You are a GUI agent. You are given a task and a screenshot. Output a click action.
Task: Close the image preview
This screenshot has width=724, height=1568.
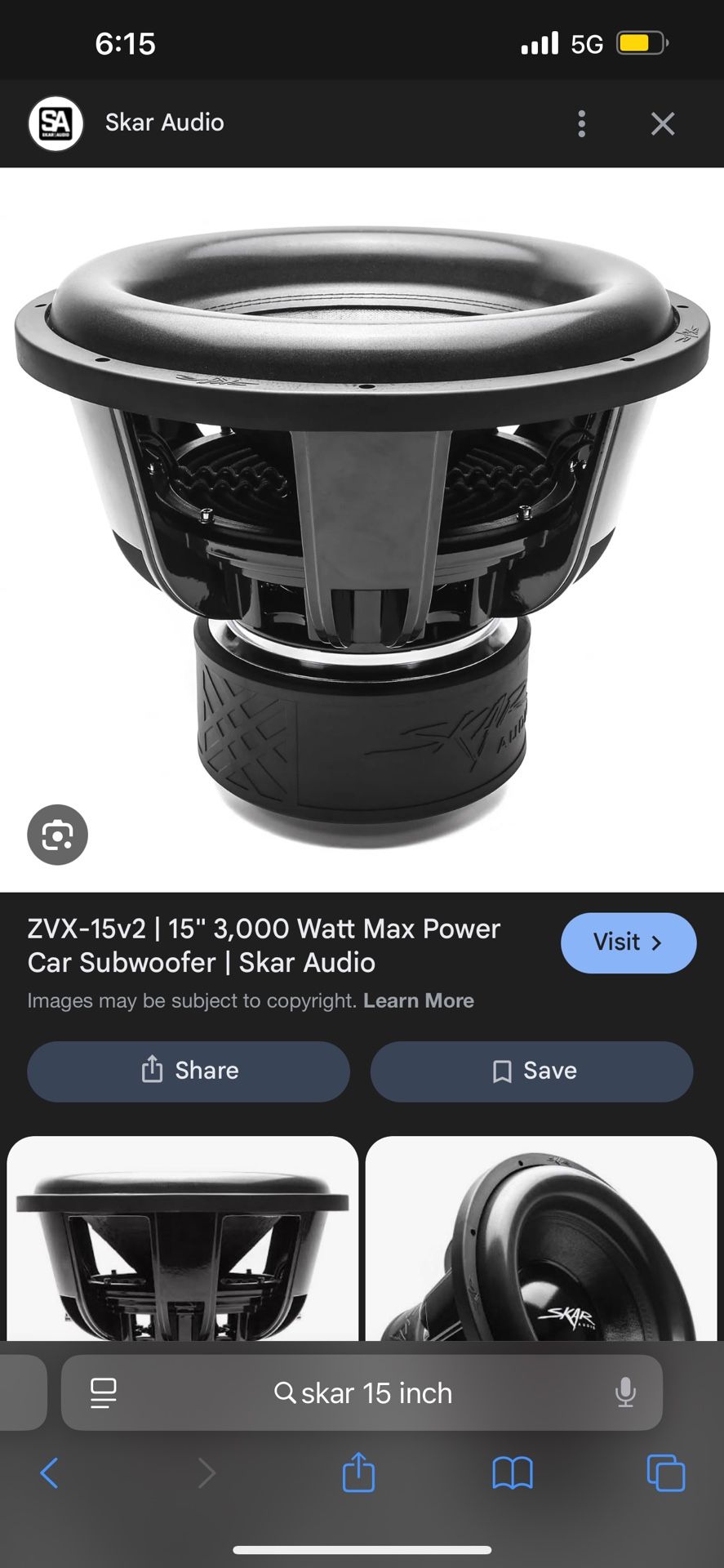pyautogui.click(x=662, y=123)
